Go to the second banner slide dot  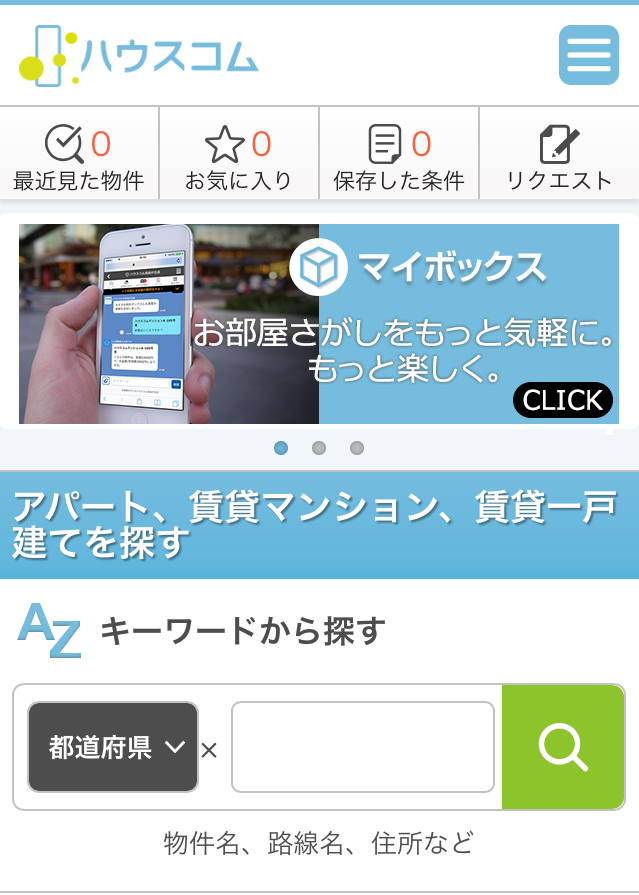pyautogui.click(x=319, y=448)
